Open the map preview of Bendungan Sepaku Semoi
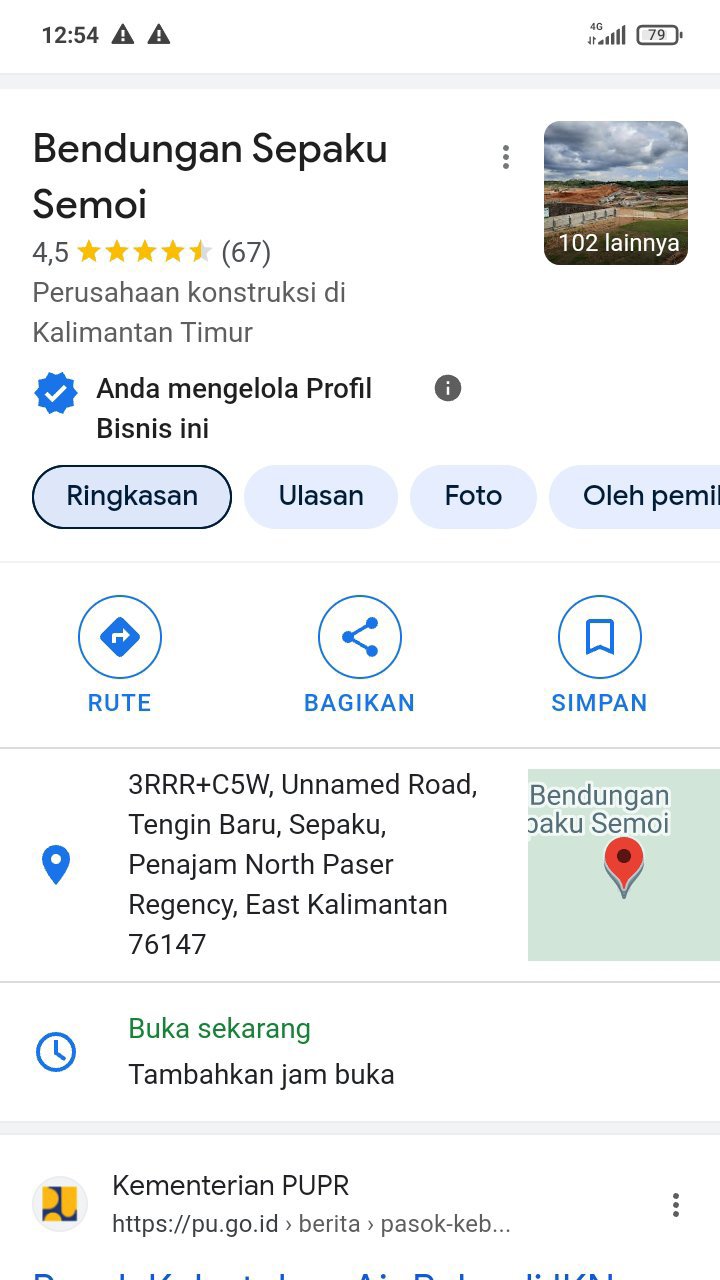 [624, 864]
